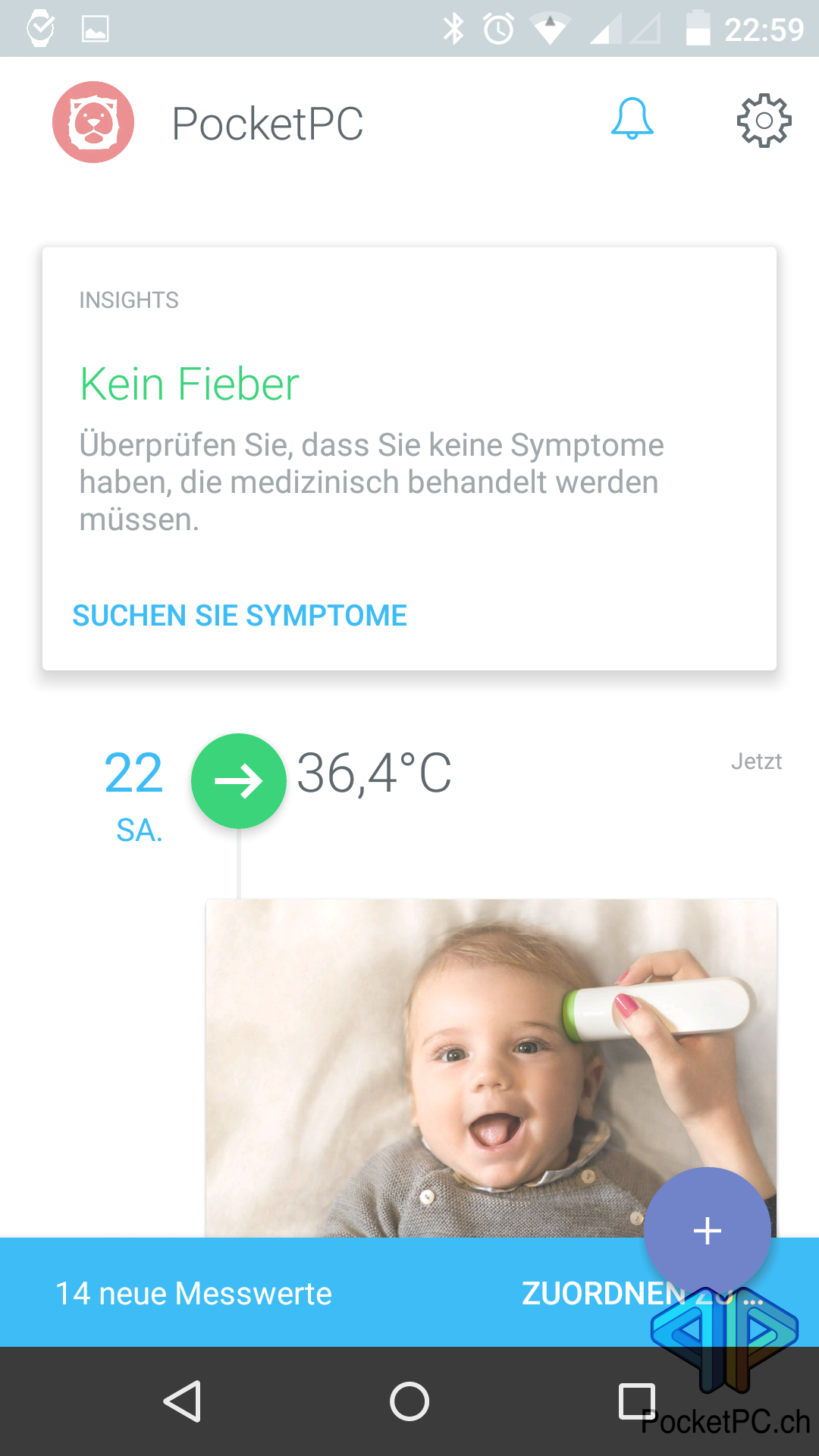Assign the 14 new measurements via Zuordnen
The height and width of the screenshot is (1456, 819).
pos(591,1294)
